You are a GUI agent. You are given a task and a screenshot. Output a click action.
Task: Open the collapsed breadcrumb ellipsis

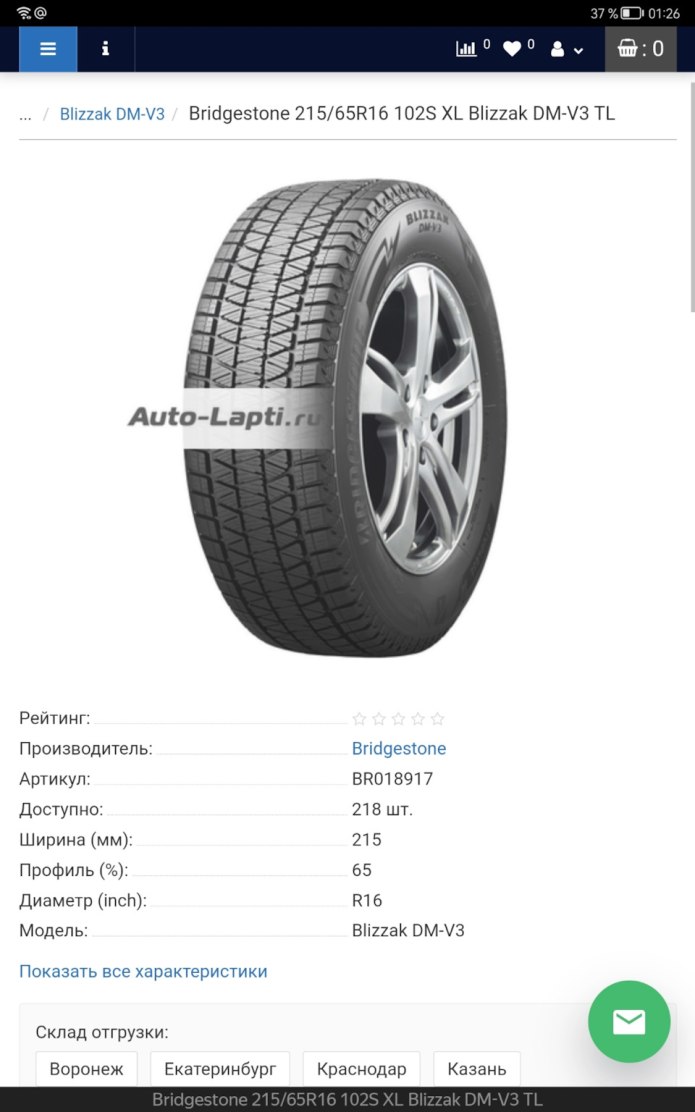(x=26, y=114)
